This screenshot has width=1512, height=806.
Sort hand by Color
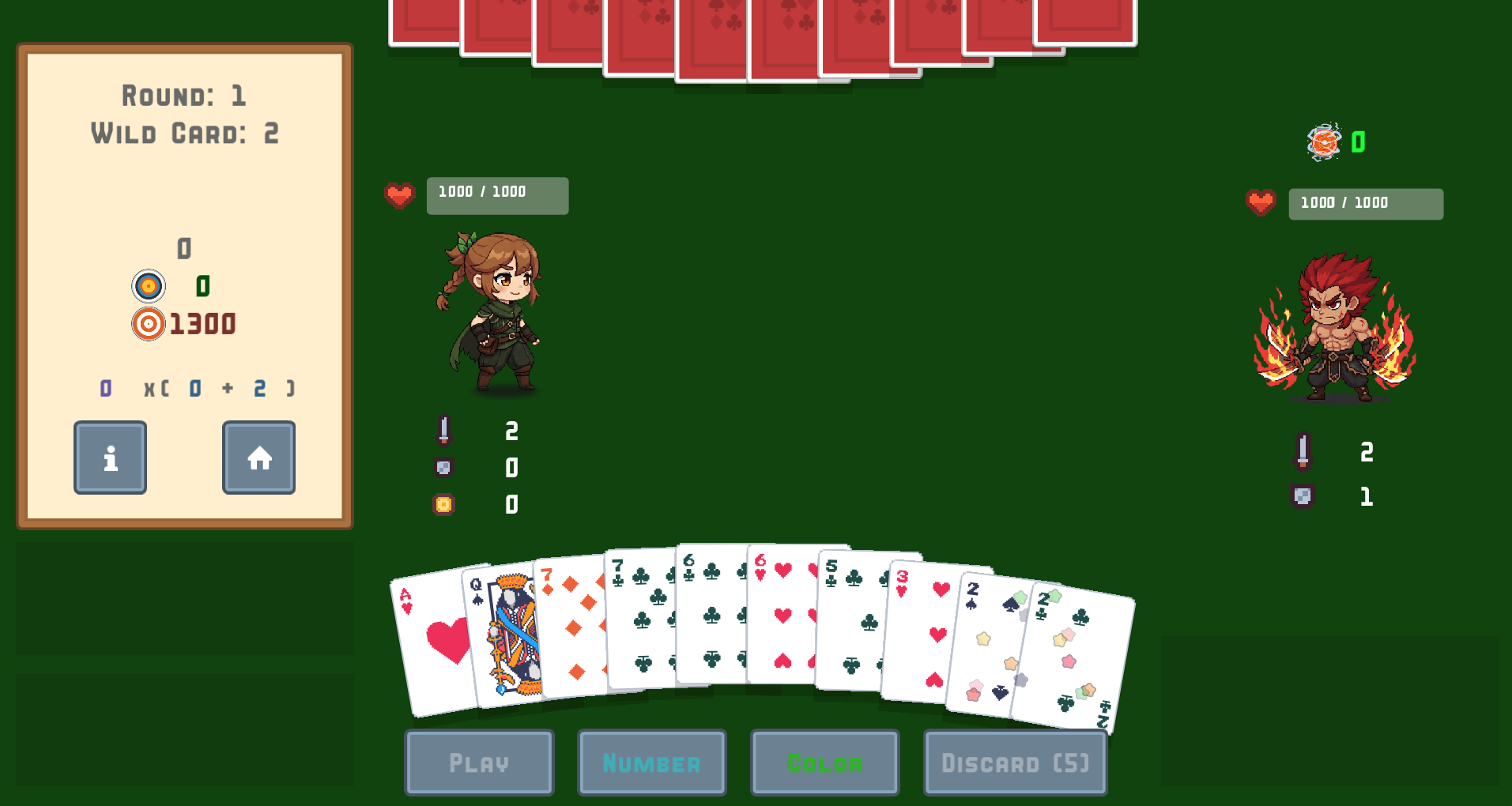[x=824, y=763]
